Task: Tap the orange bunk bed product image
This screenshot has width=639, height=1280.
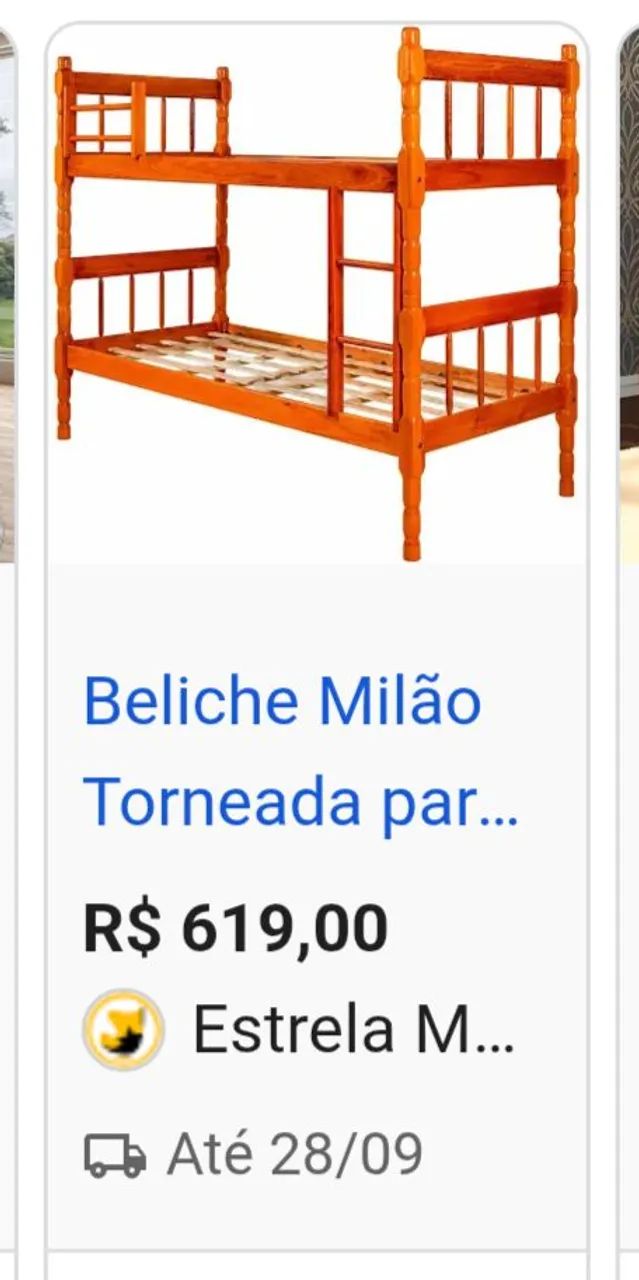Action: (317, 294)
